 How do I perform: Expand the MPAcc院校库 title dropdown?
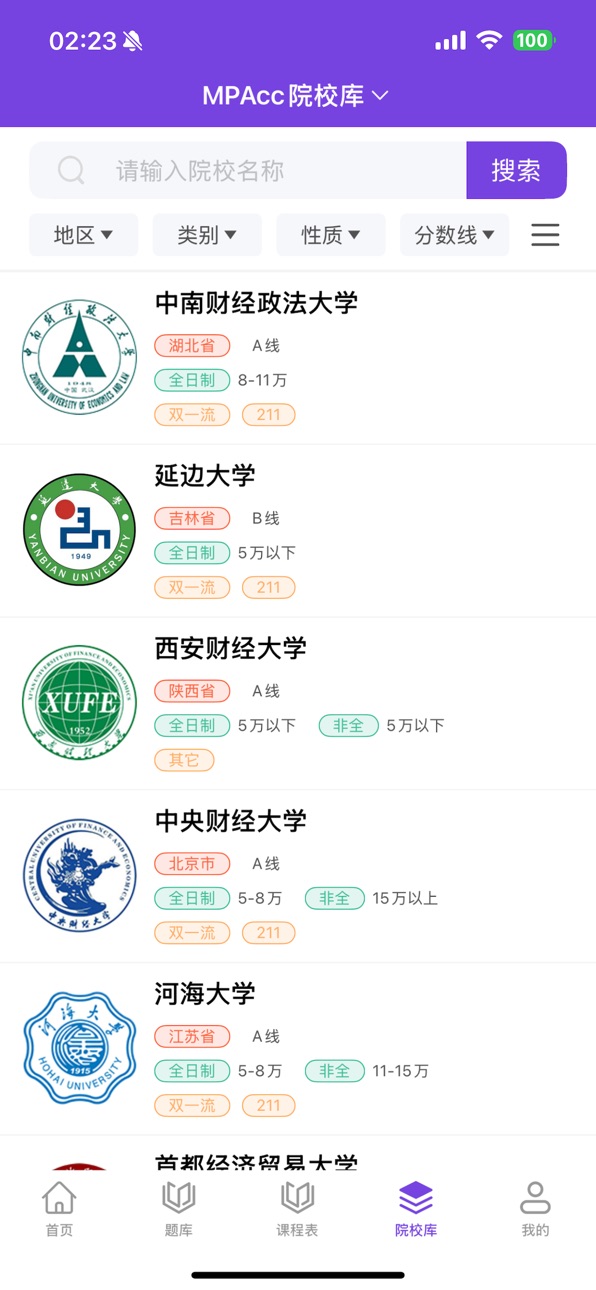pos(296,96)
